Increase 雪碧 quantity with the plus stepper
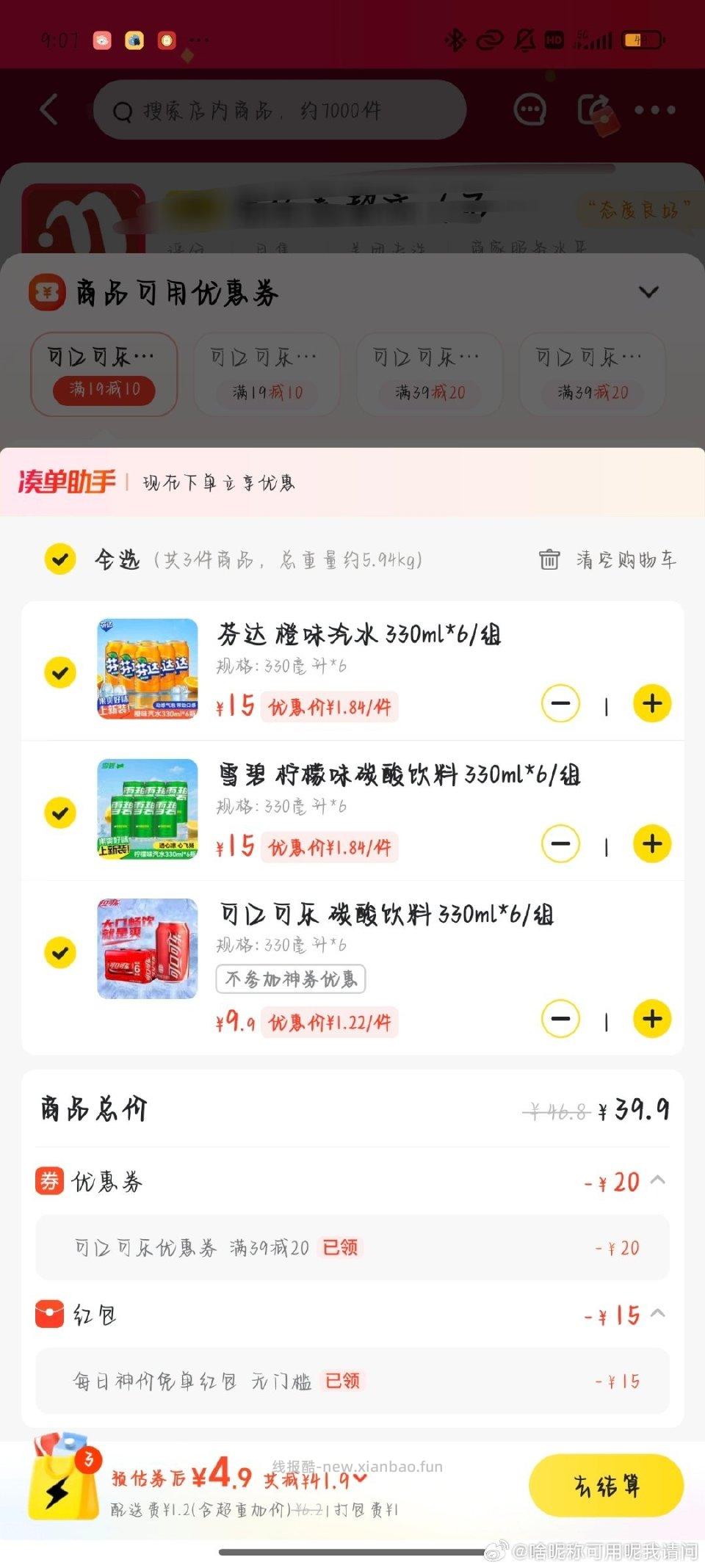705x1568 pixels. (x=651, y=844)
